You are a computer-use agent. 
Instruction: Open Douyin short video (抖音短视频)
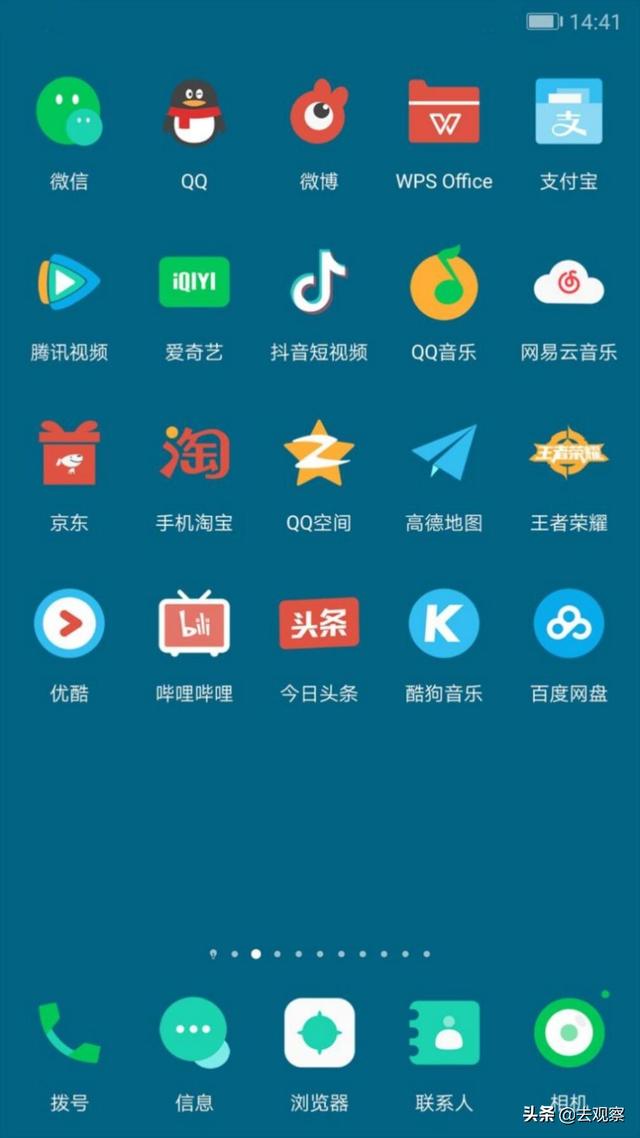click(319, 283)
